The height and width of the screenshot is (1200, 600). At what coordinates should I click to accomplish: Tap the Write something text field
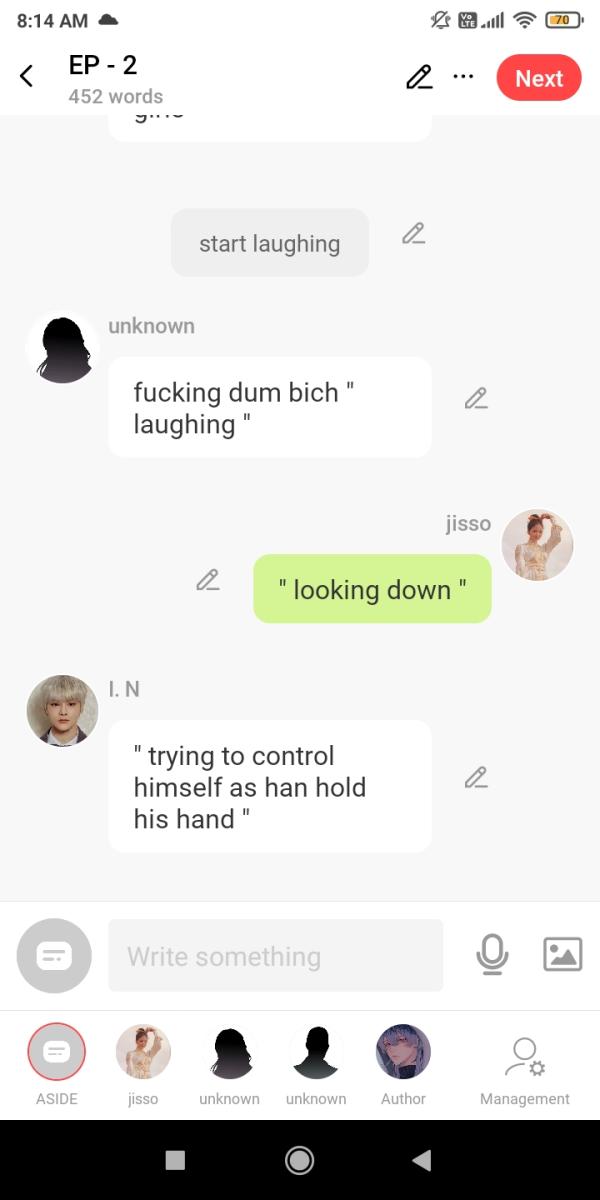click(x=275, y=956)
